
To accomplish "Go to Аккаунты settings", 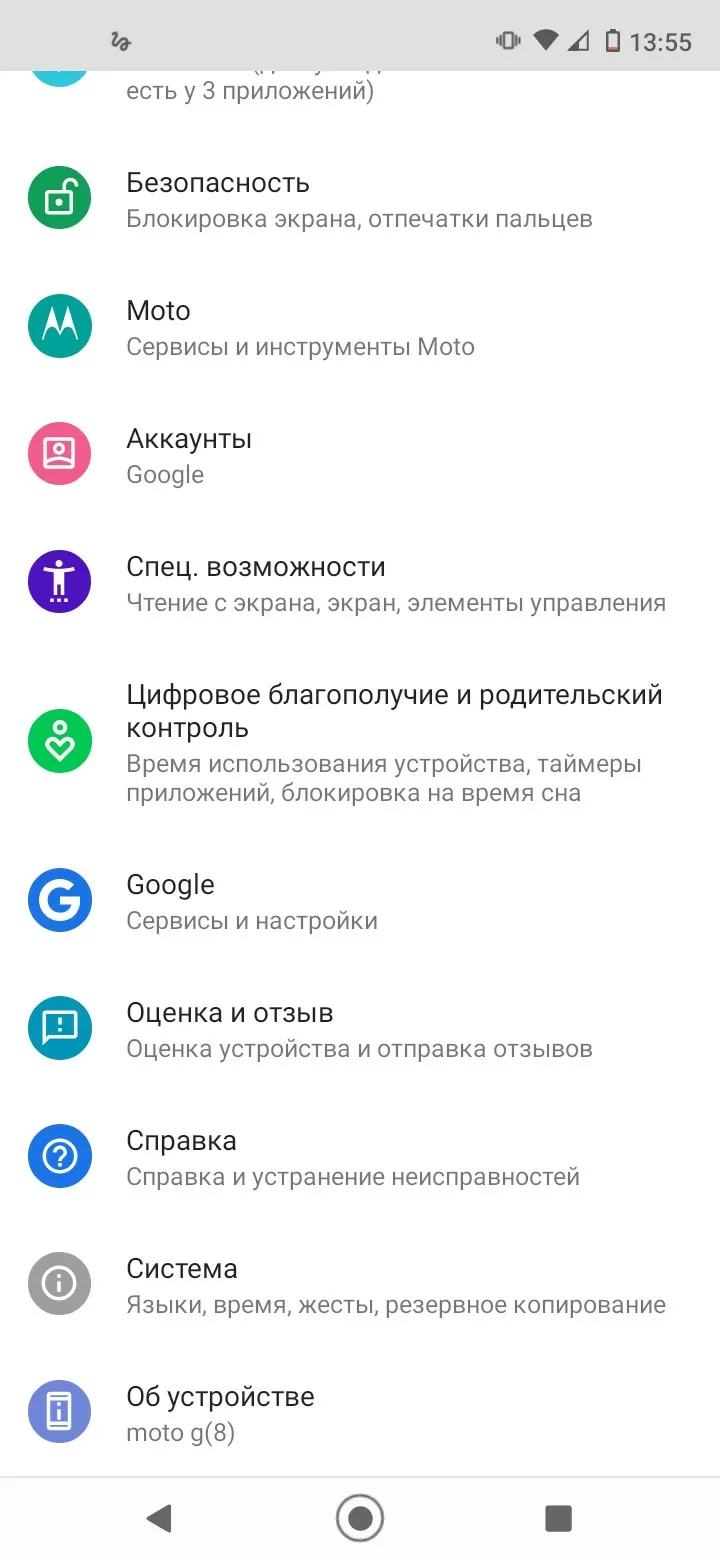I will (360, 456).
